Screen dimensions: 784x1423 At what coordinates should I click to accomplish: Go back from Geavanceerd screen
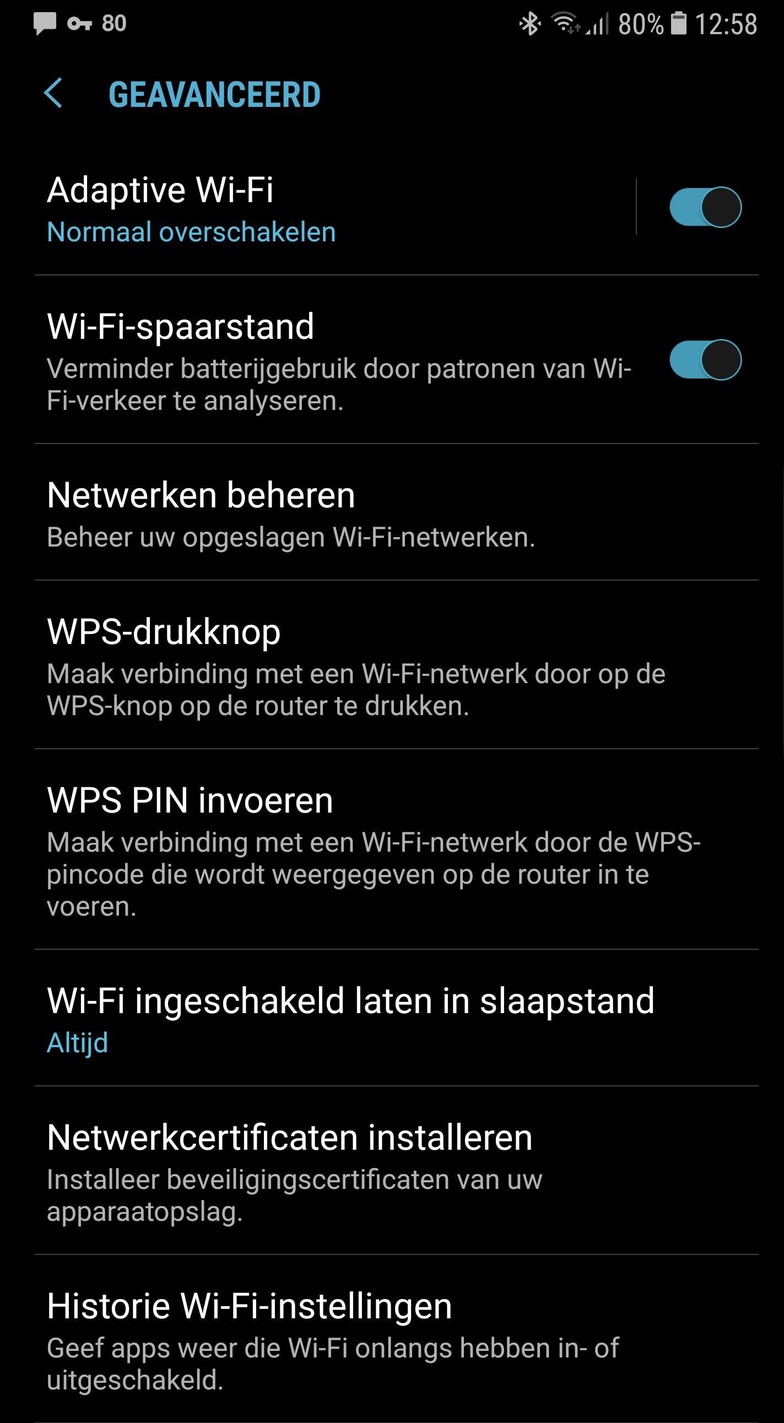(54, 95)
